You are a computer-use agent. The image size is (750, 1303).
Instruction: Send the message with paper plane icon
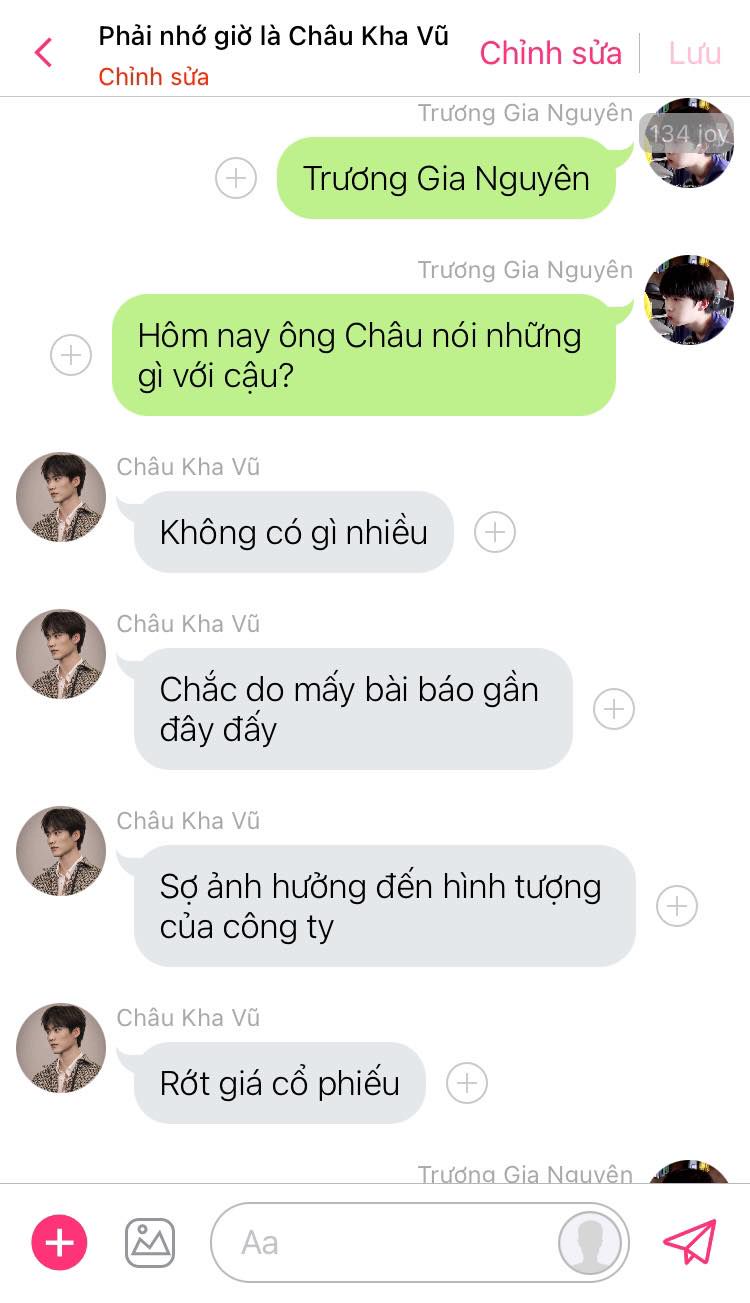690,1242
